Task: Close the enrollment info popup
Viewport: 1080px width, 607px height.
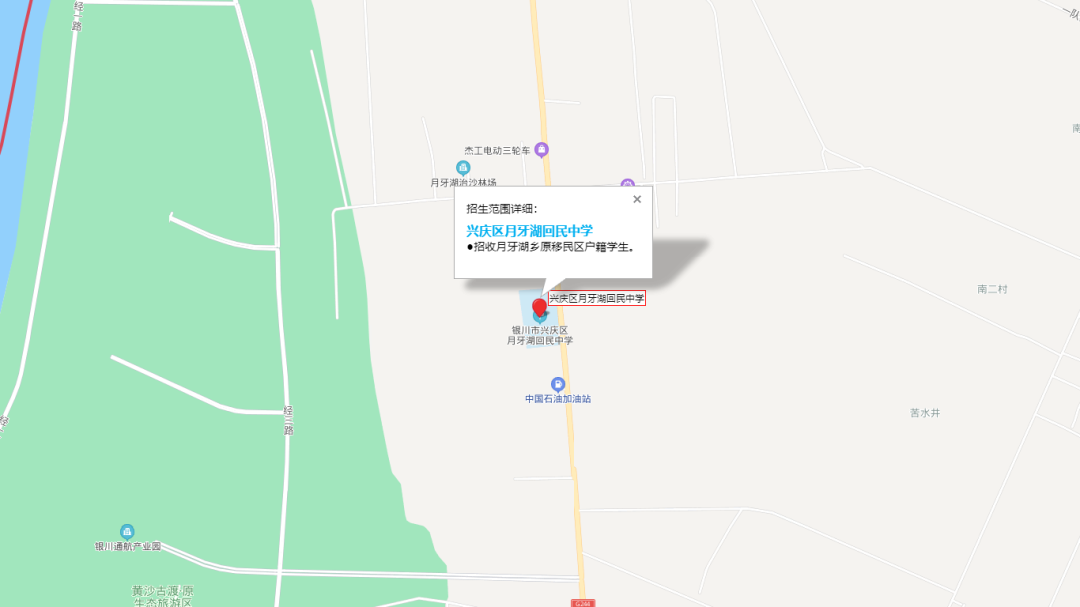Action: tap(637, 199)
